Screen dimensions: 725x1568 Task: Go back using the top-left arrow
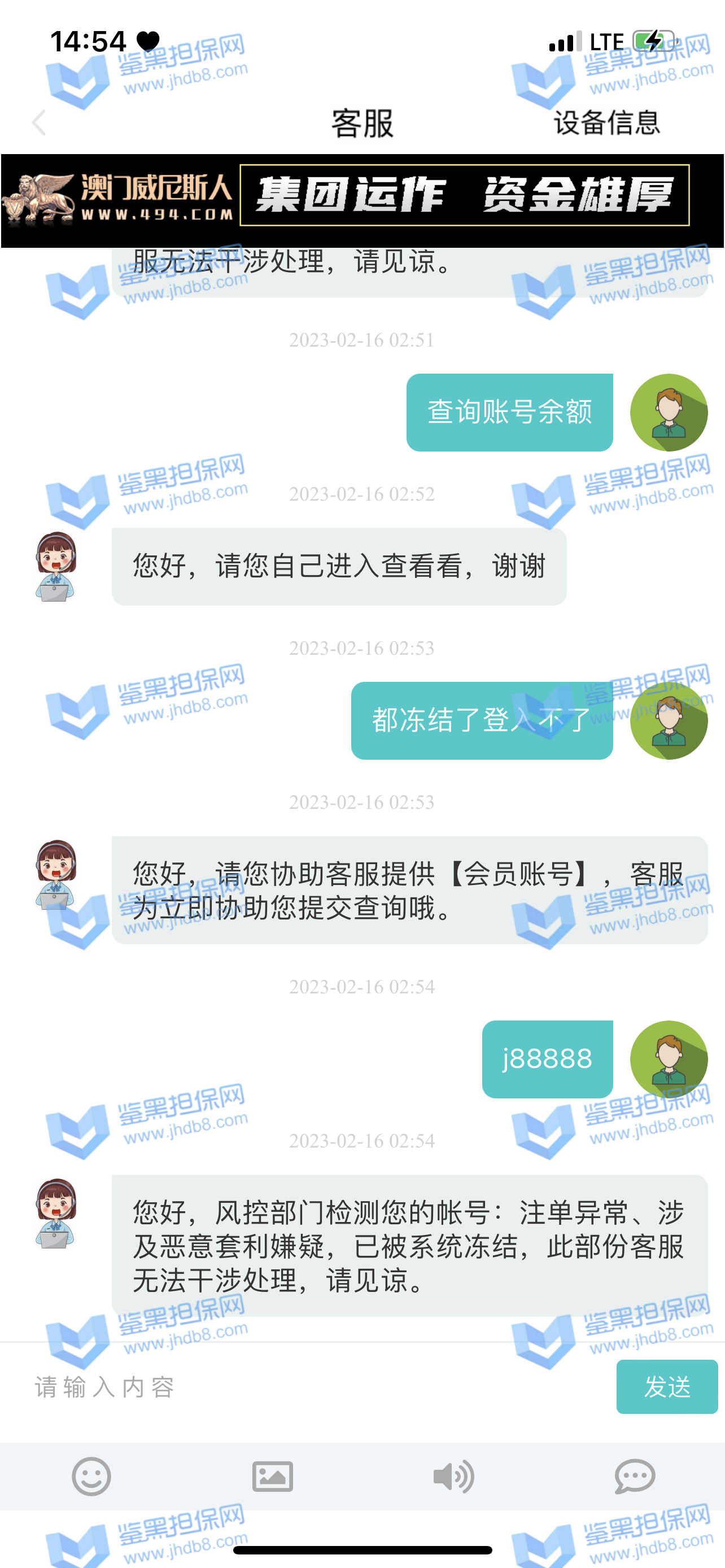(39, 123)
